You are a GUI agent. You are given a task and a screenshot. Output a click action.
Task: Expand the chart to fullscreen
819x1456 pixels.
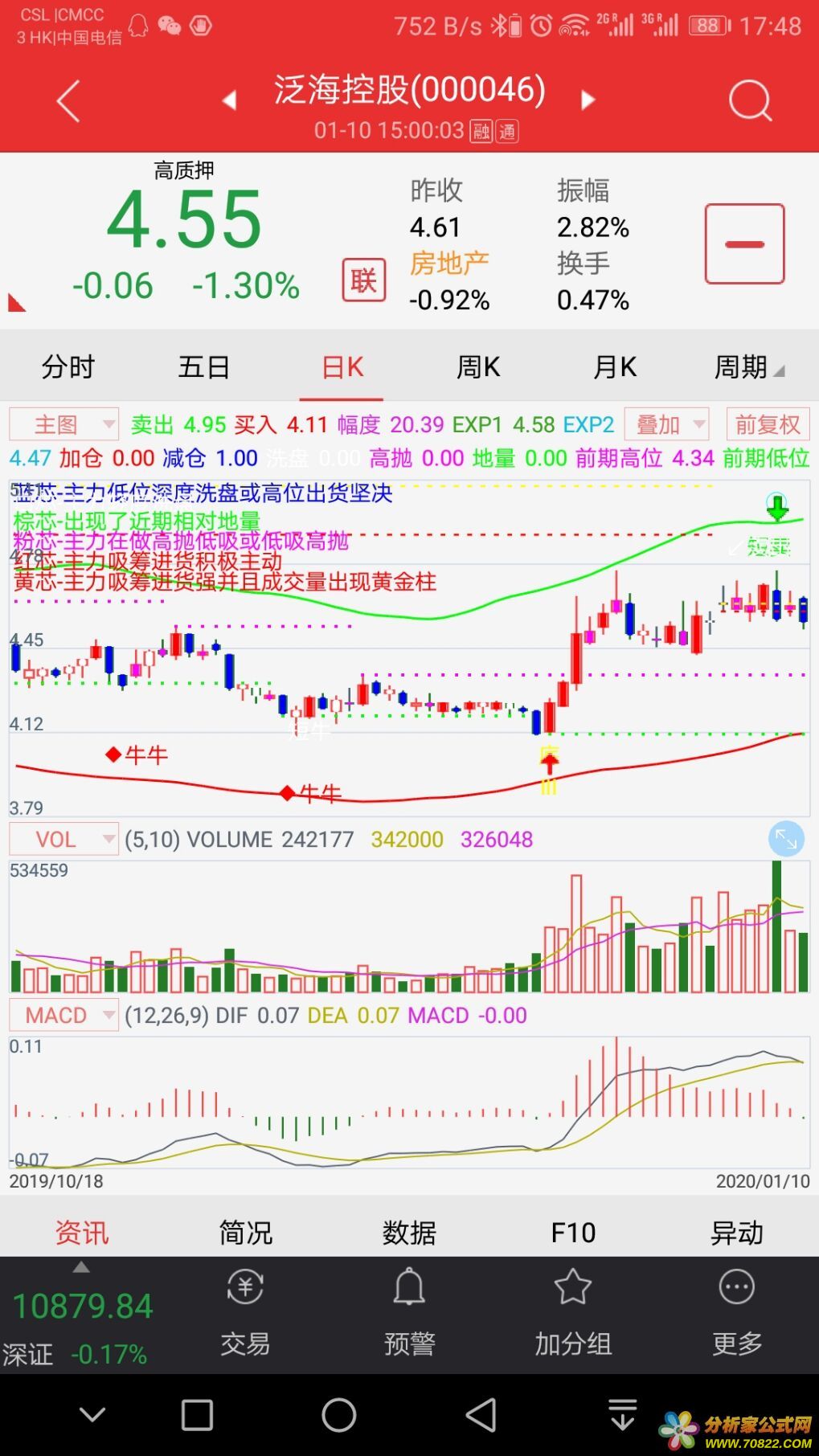(786, 840)
